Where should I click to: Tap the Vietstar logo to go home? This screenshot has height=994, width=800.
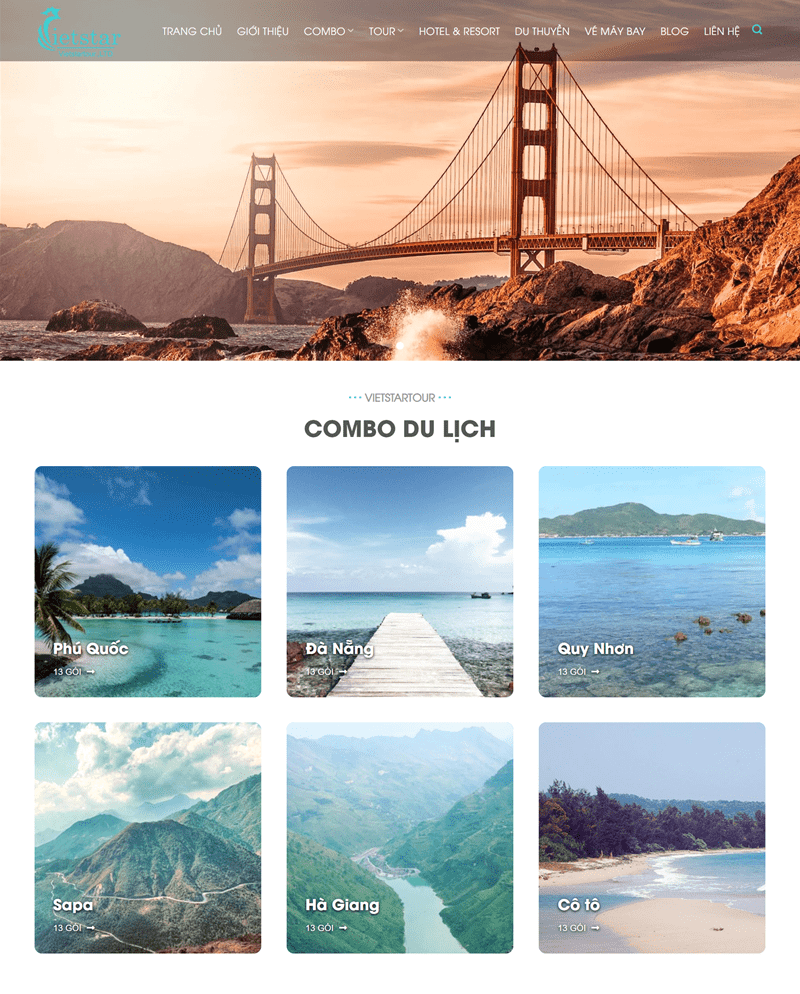(78, 31)
